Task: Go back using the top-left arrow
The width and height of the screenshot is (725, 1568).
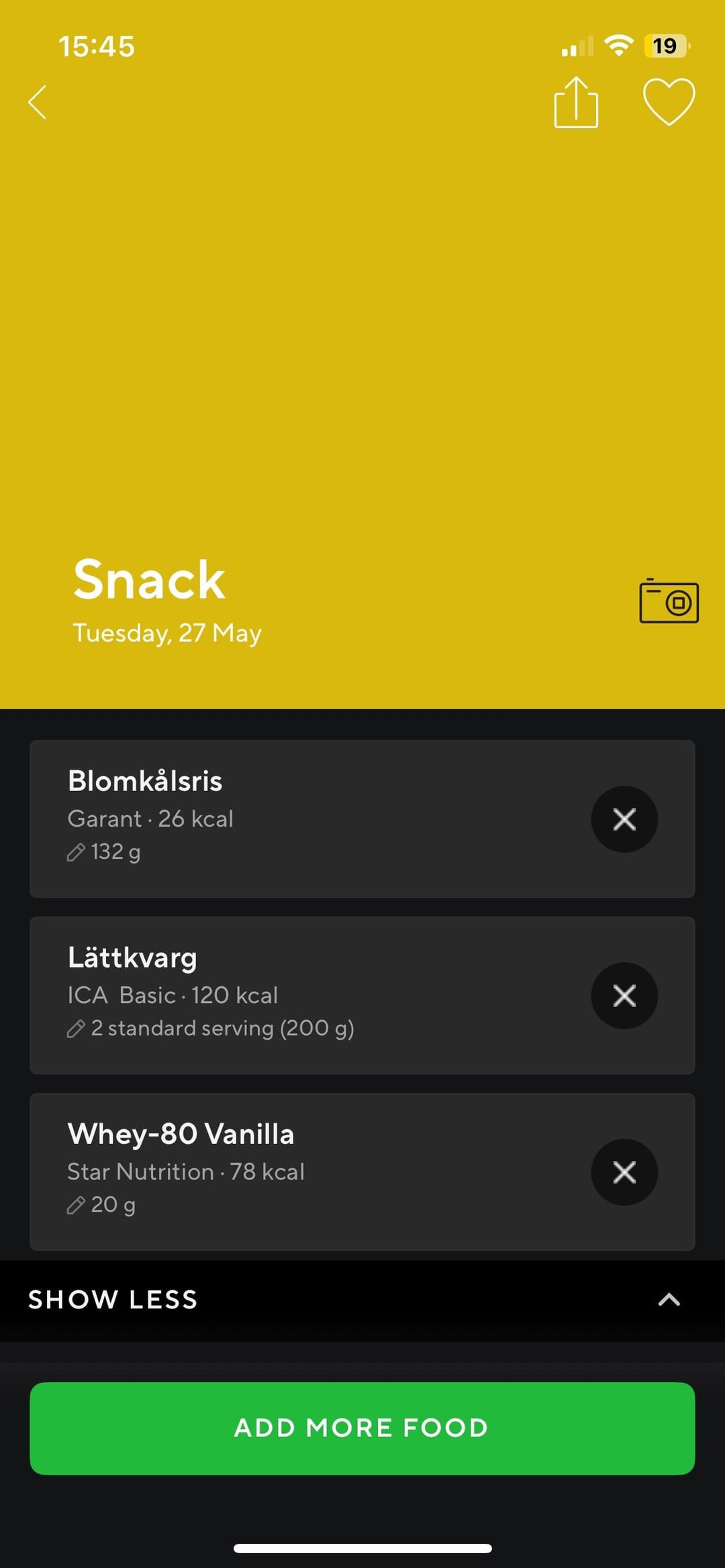Action: (38, 102)
